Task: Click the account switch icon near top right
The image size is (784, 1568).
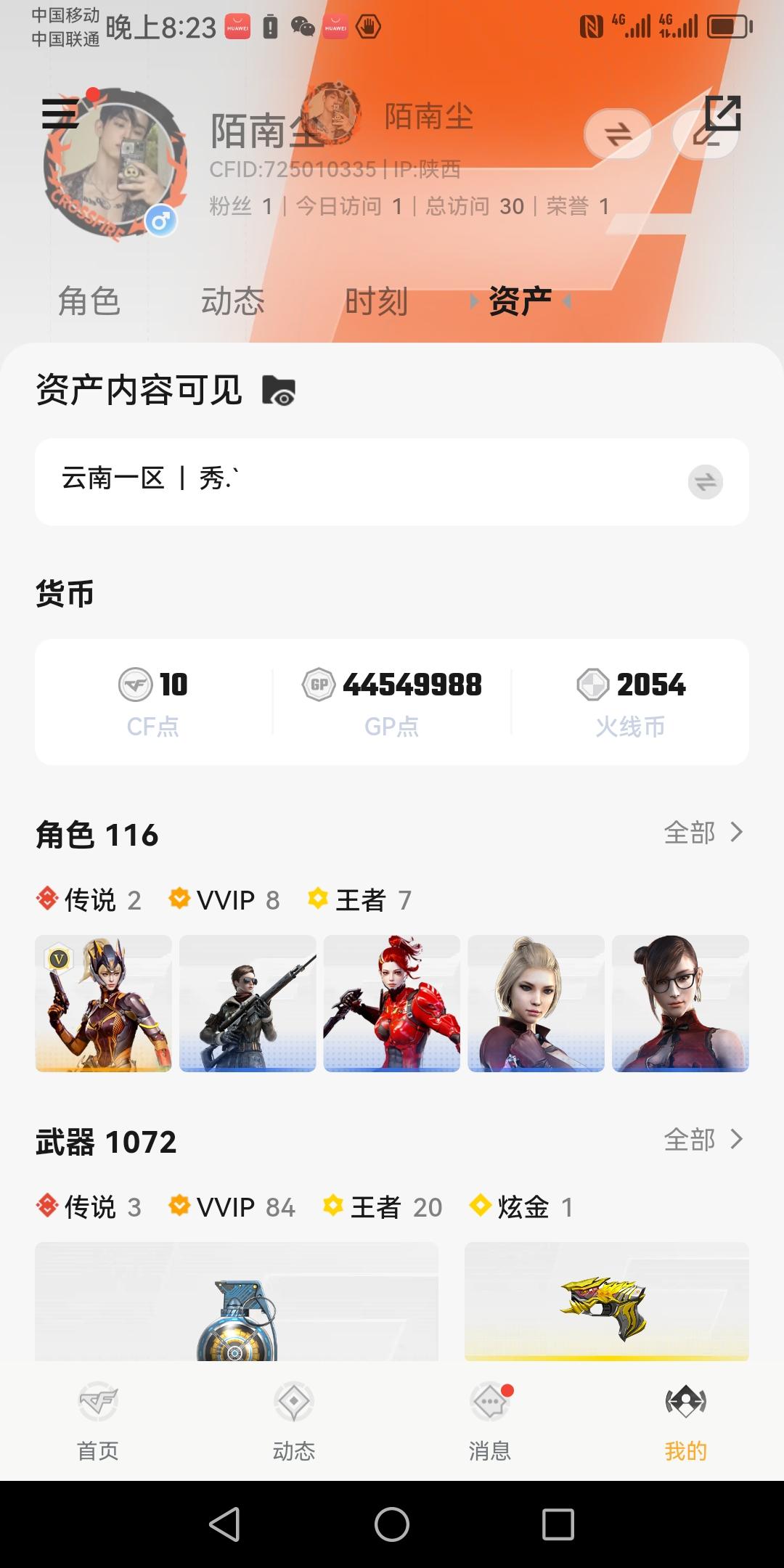Action: [618, 135]
